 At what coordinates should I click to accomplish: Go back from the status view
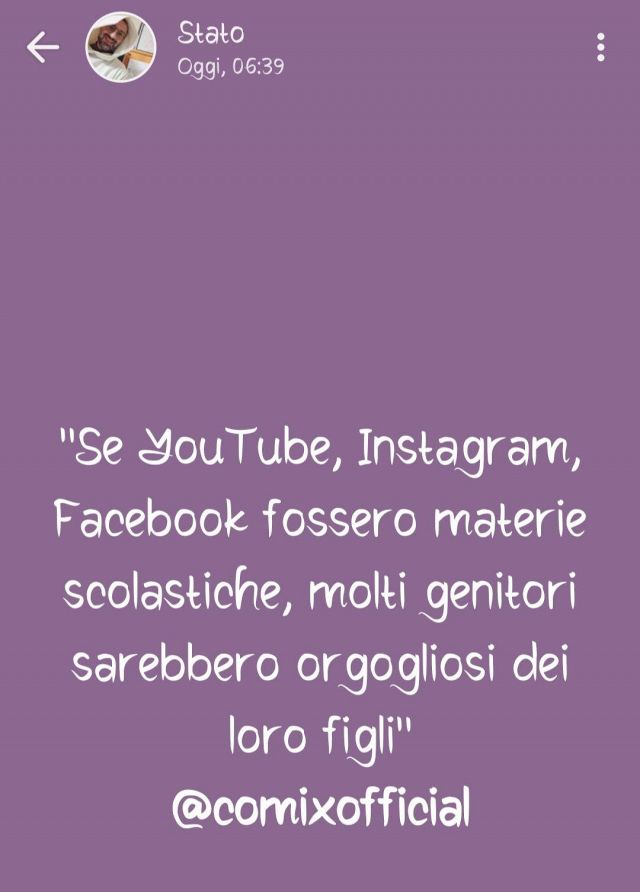42,47
